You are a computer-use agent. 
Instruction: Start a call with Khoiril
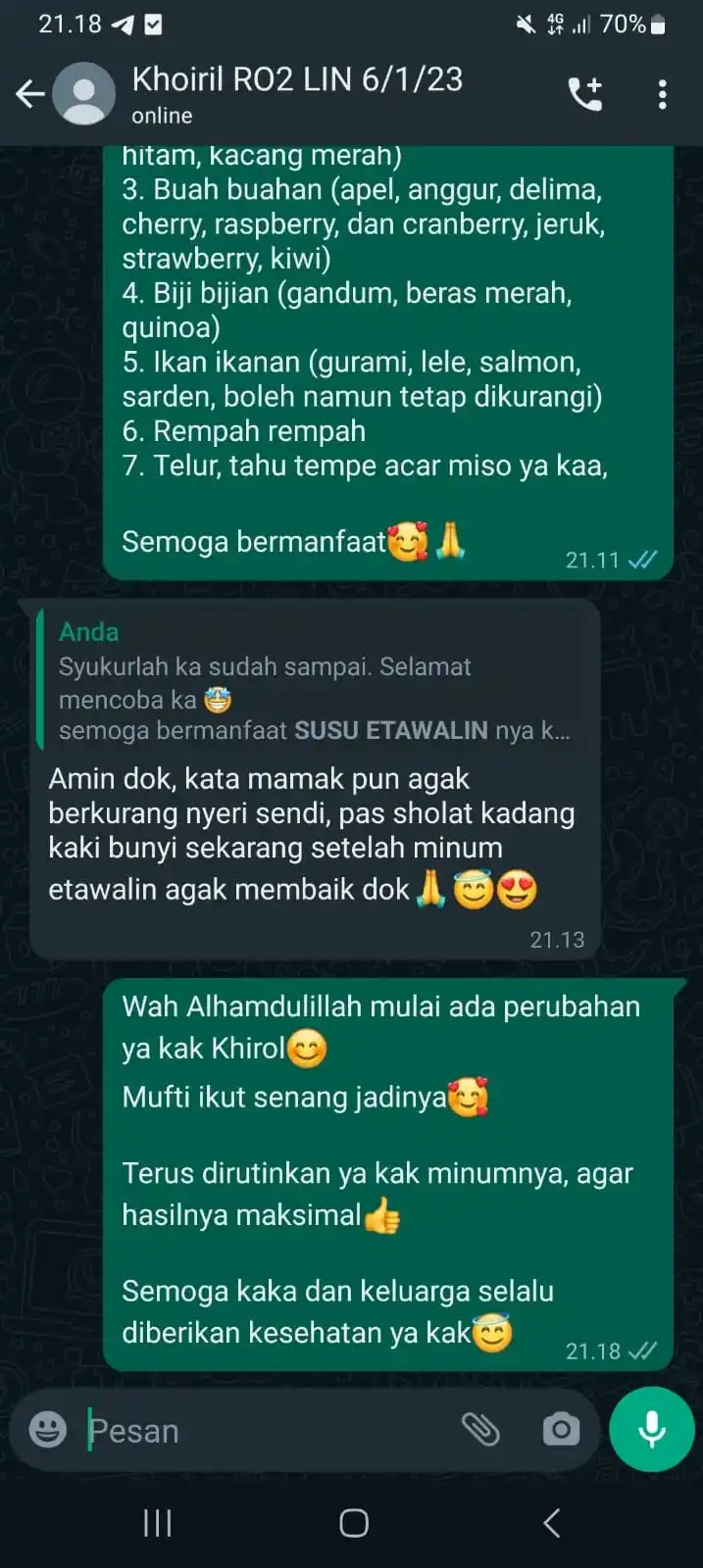click(x=585, y=94)
